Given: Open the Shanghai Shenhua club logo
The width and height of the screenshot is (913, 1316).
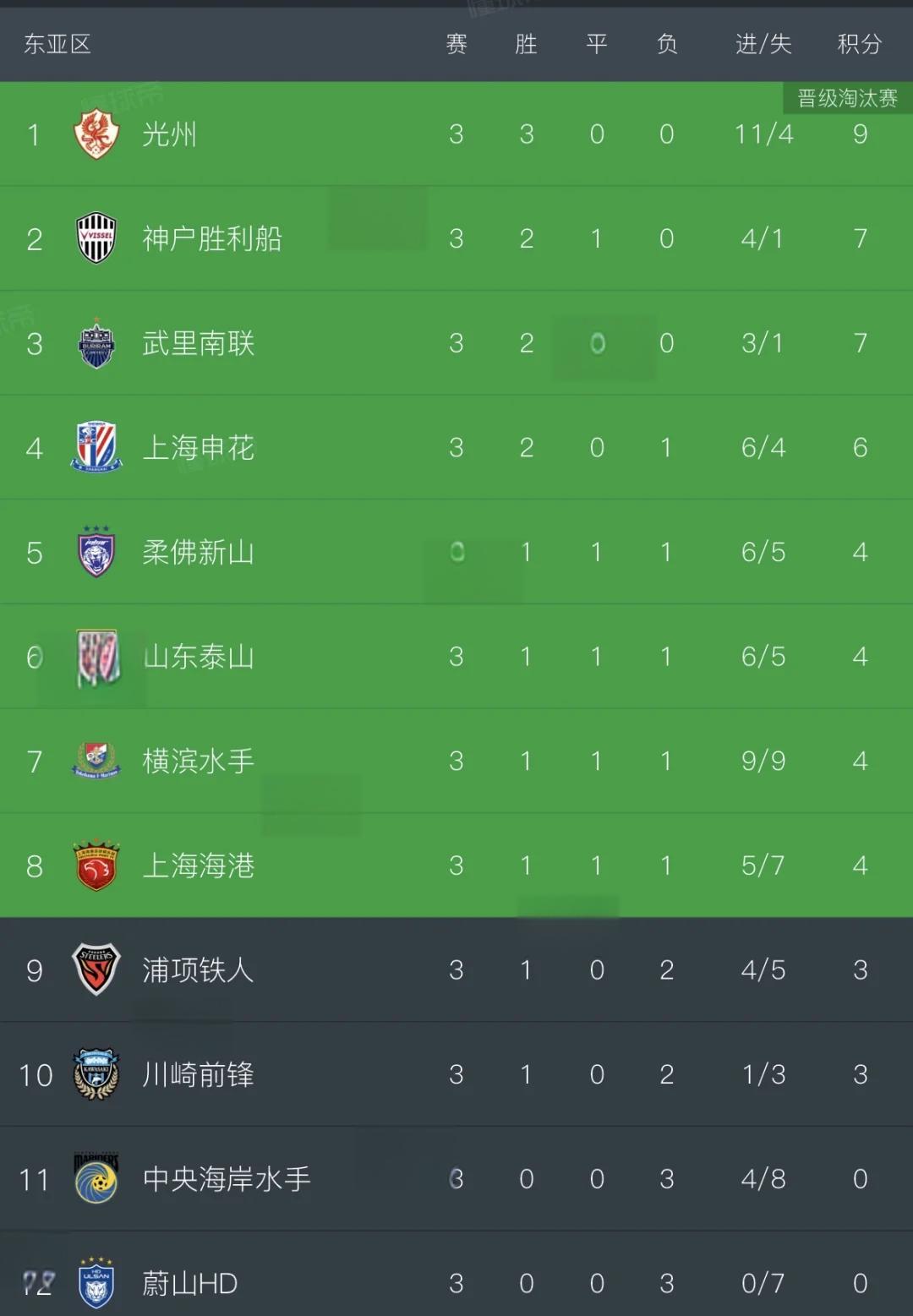Looking at the screenshot, I should (96, 448).
